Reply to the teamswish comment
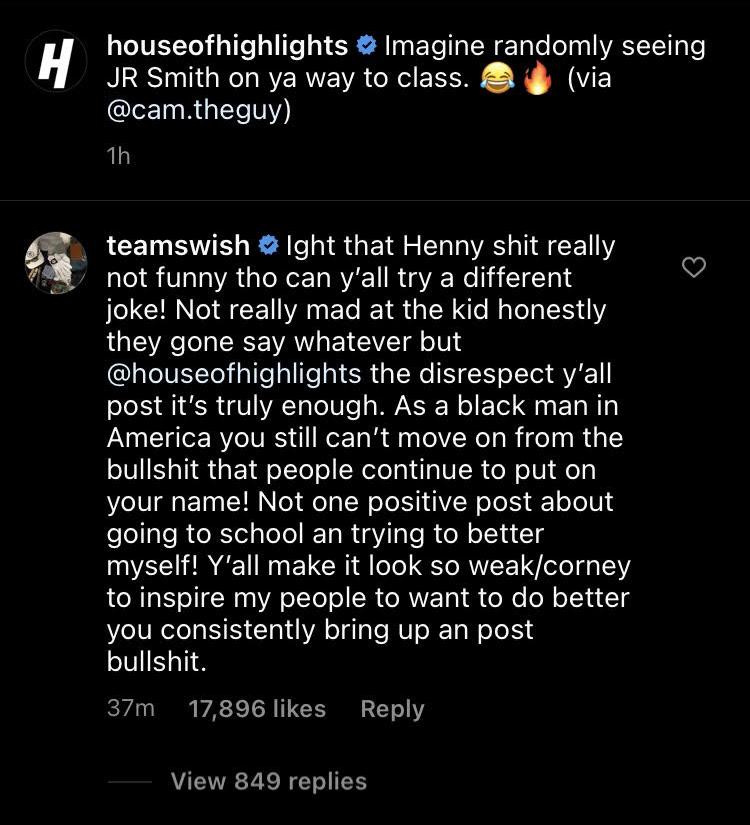750x825 pixels. click(x=392, y=709)
